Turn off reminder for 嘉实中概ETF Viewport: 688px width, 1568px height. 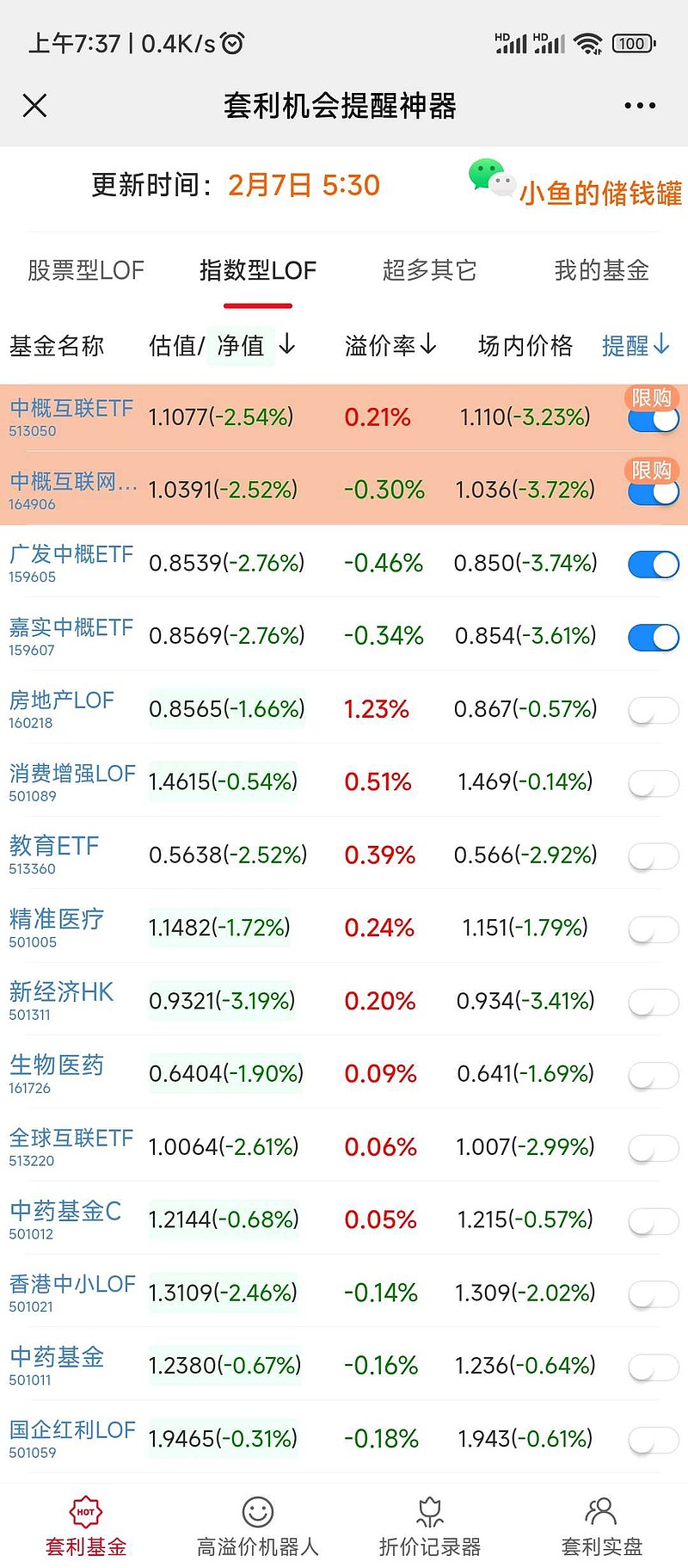(654, 638)
